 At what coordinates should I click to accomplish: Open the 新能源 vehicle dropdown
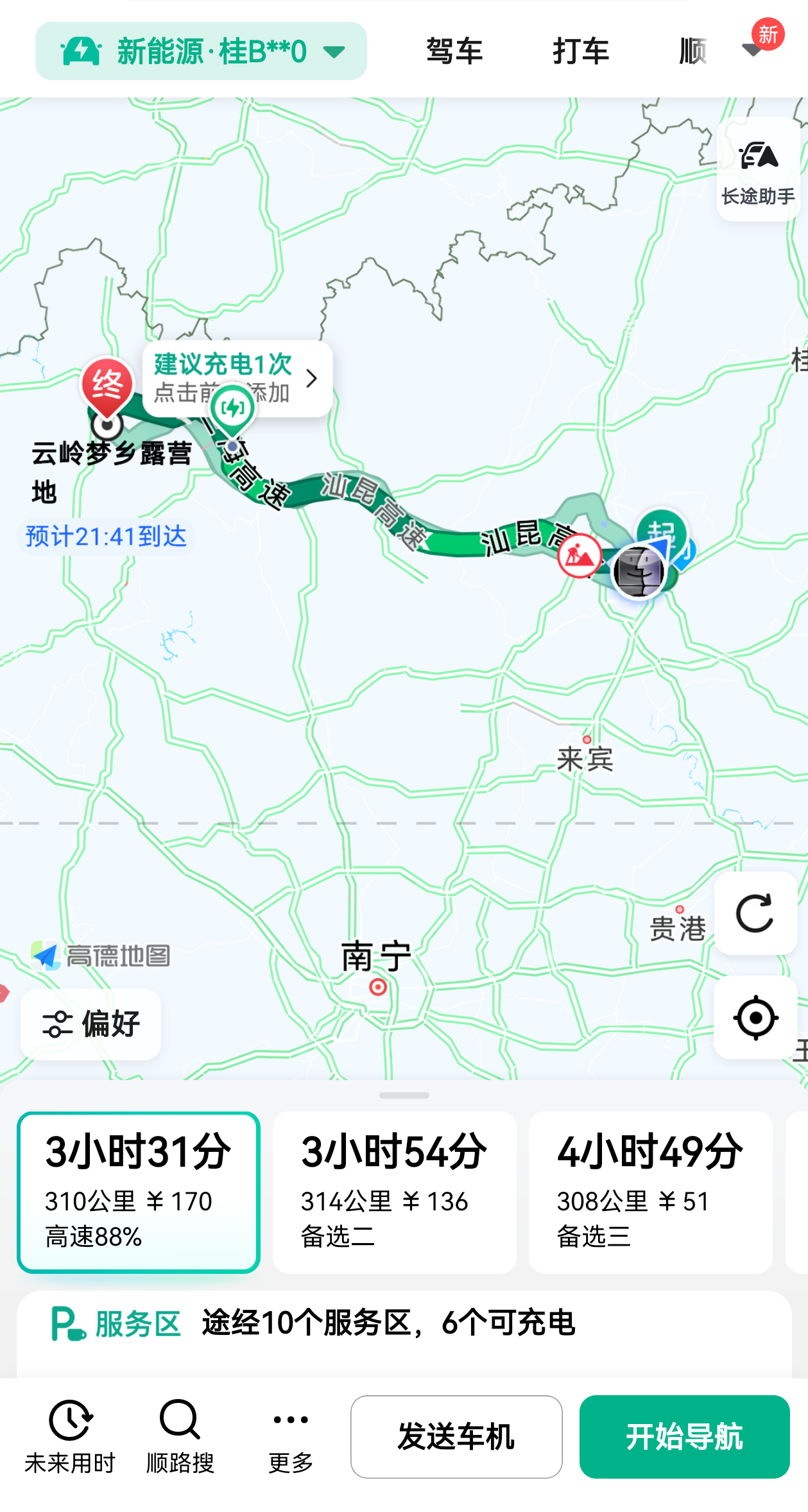click(x=201, y=51)
